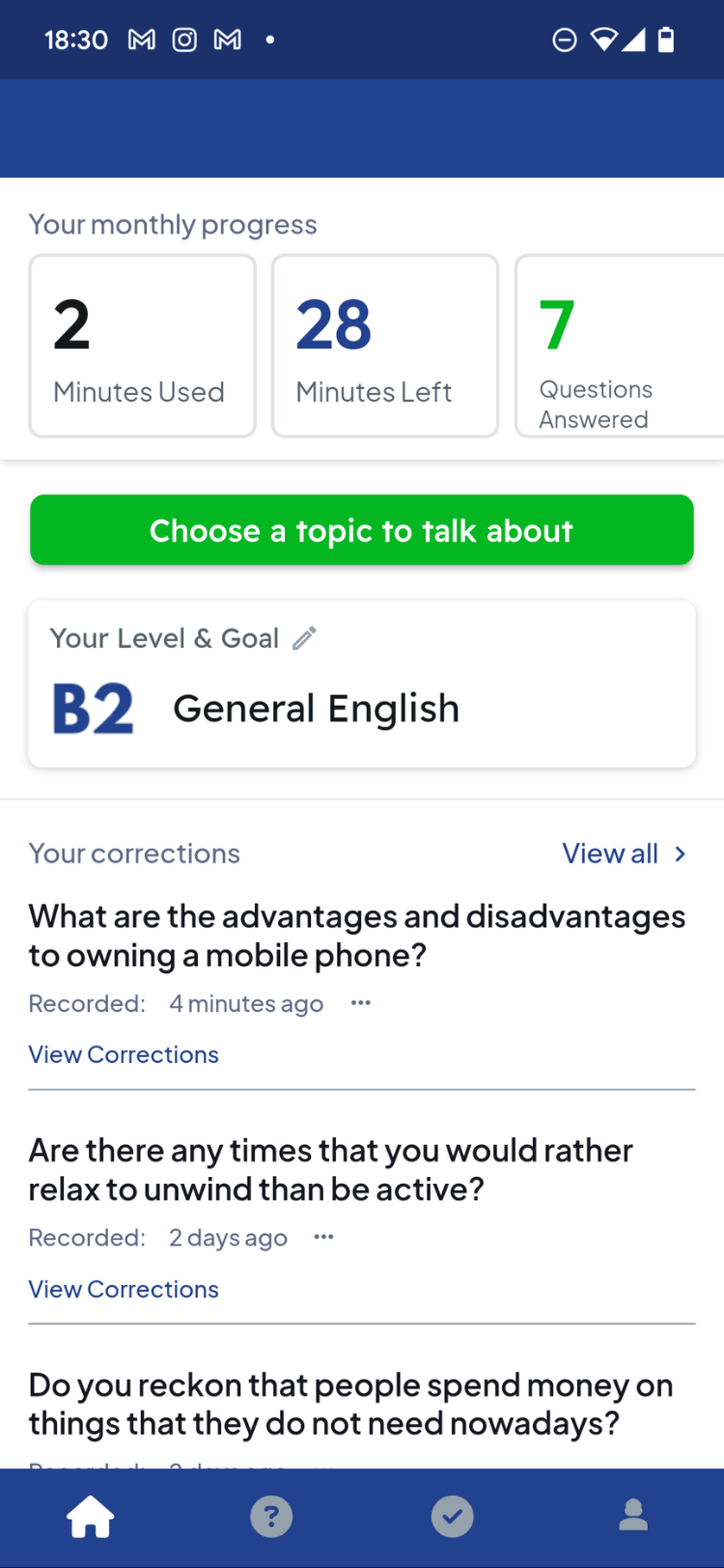Screen dimensions: 724x1568
Task: Open the question mark tab
Action: tap(271, 1517)
